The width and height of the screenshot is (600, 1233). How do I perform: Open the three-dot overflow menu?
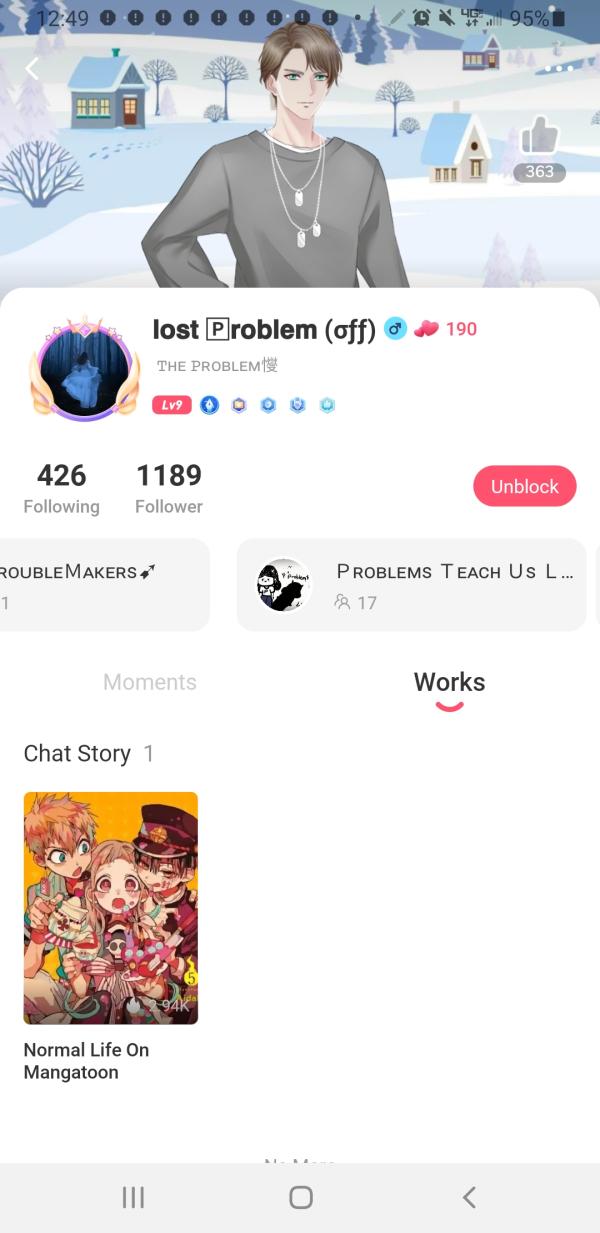click(560, 69)
